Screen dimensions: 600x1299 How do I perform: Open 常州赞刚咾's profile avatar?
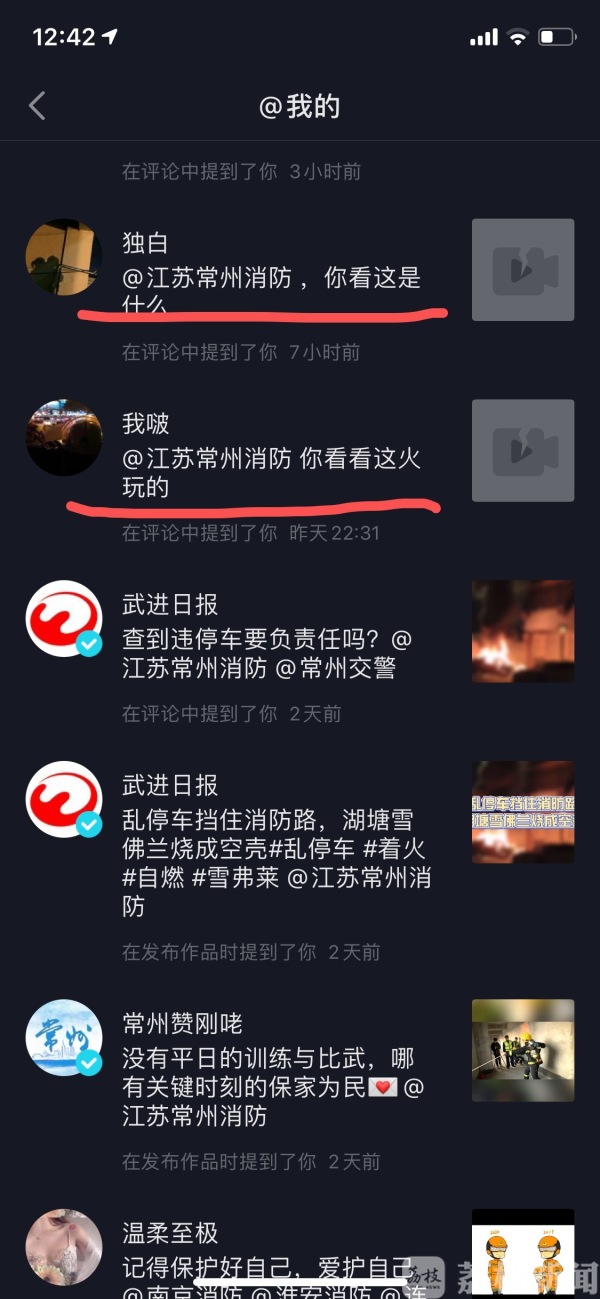64,1037
